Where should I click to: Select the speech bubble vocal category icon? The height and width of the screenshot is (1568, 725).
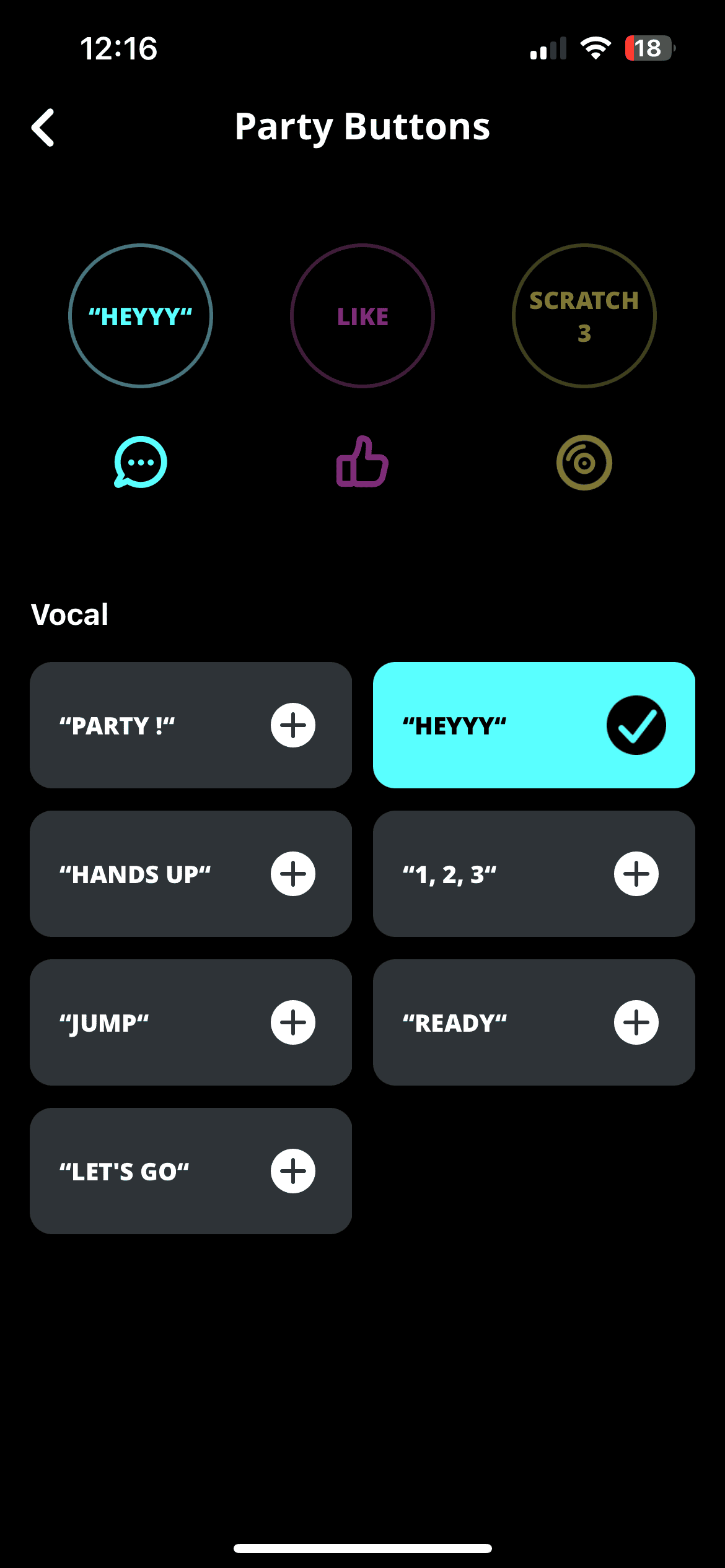click(141, 463)
